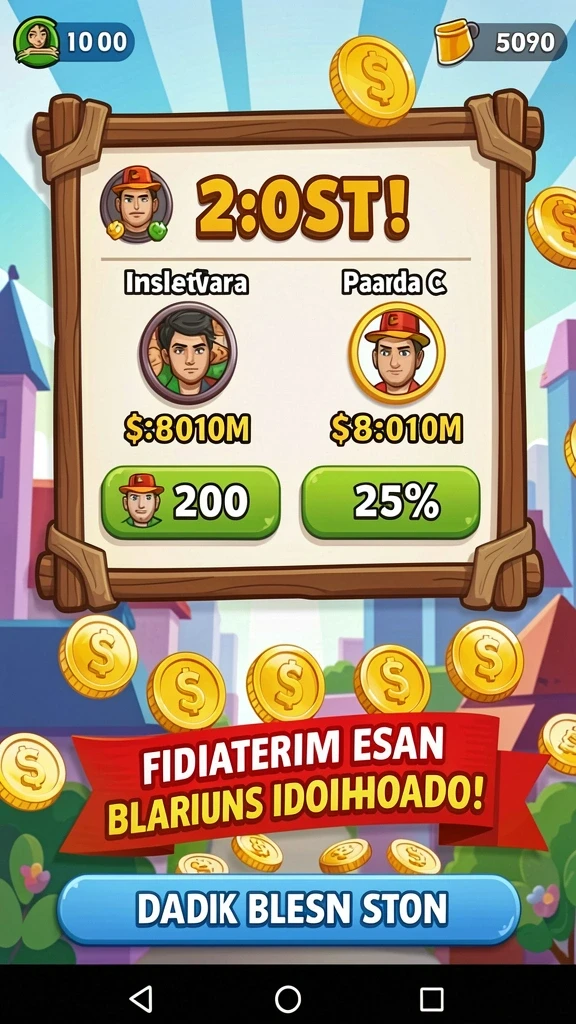The width and height of the screenshot is (576, 1024).
Task: Open the player profile badge showing 1000
Action: coord(74,41)
